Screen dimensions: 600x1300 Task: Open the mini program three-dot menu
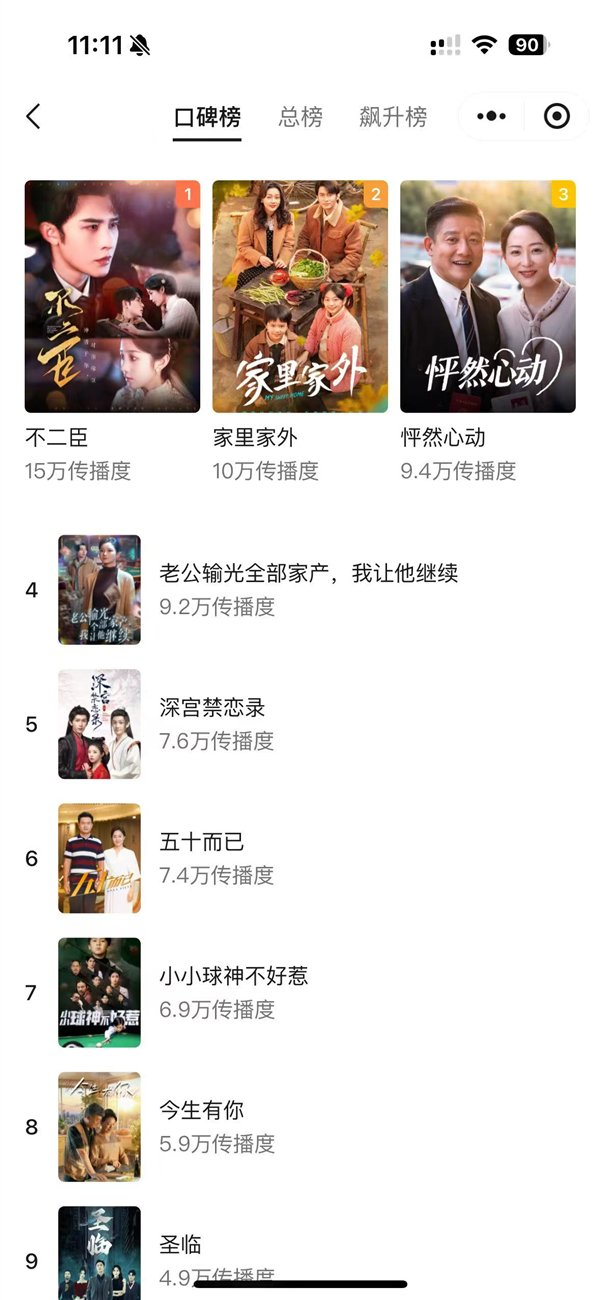tap(491, 117)
